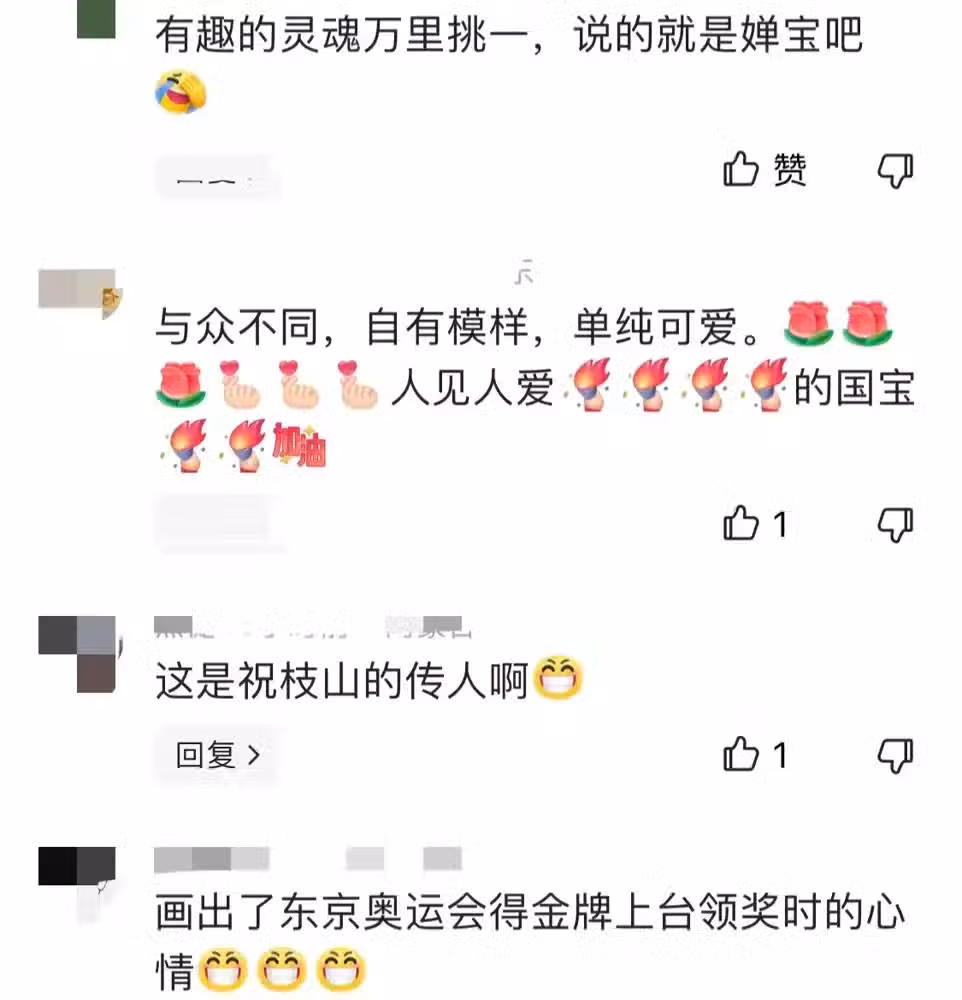Open avatar of 与众不同 commenter
This screenshot has height=1000, width=962.
pyautogui.click(x=78, y=292)
